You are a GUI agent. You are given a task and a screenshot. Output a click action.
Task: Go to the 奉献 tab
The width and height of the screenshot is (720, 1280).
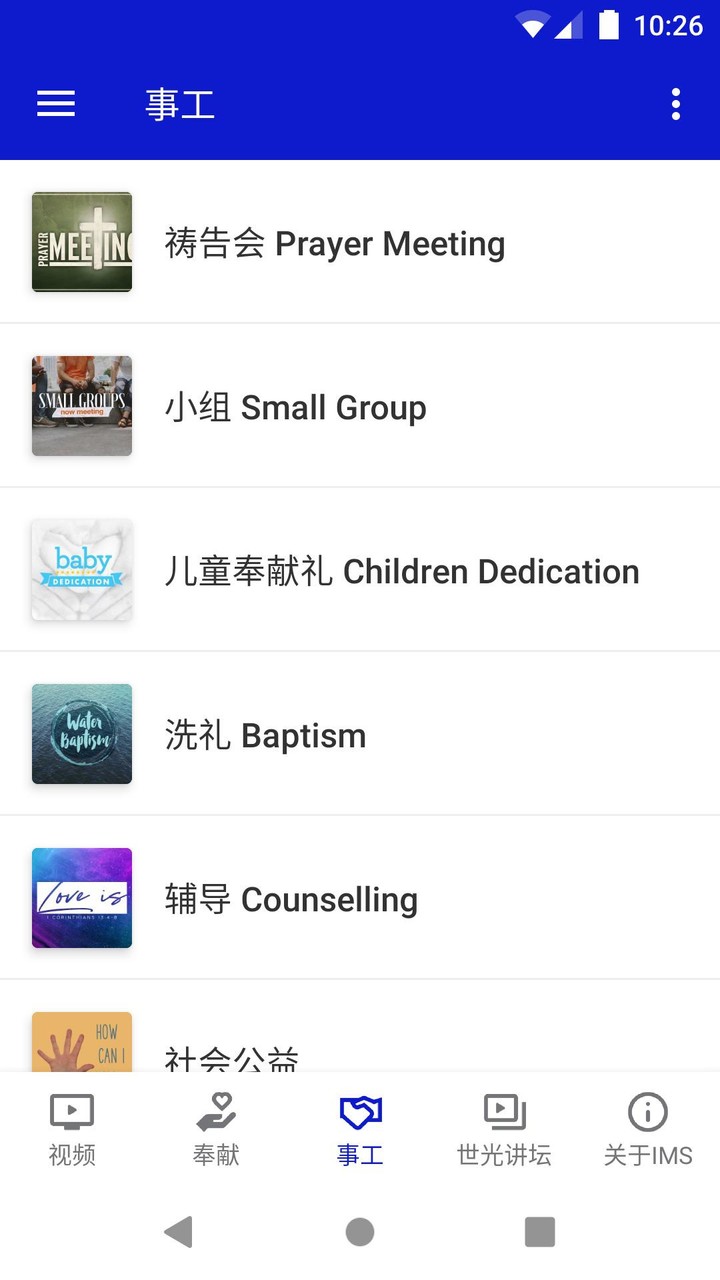(x=216, y=1130)
